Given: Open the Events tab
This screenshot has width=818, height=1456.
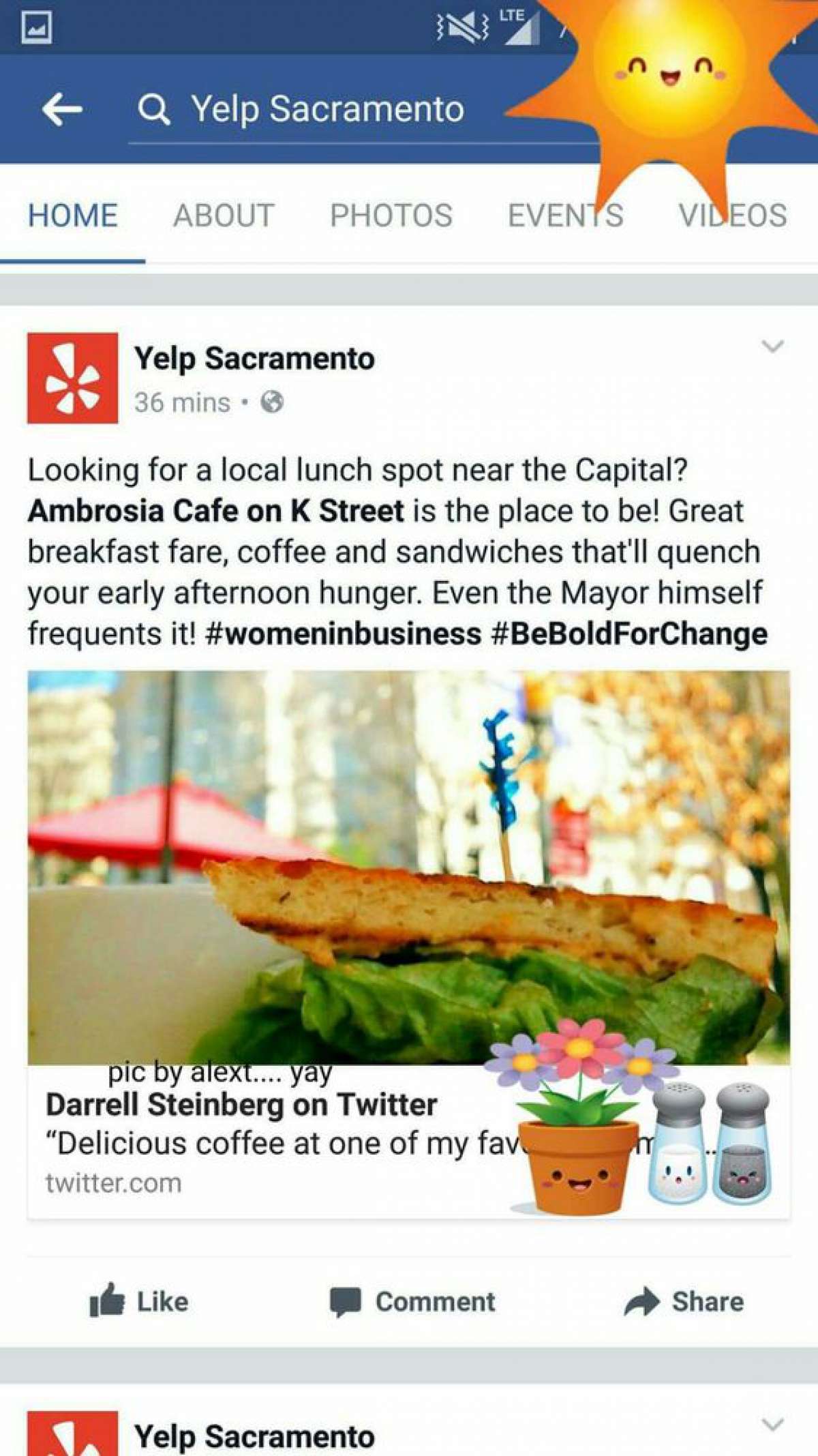Looking at the screenshot, I should point(565,216).
